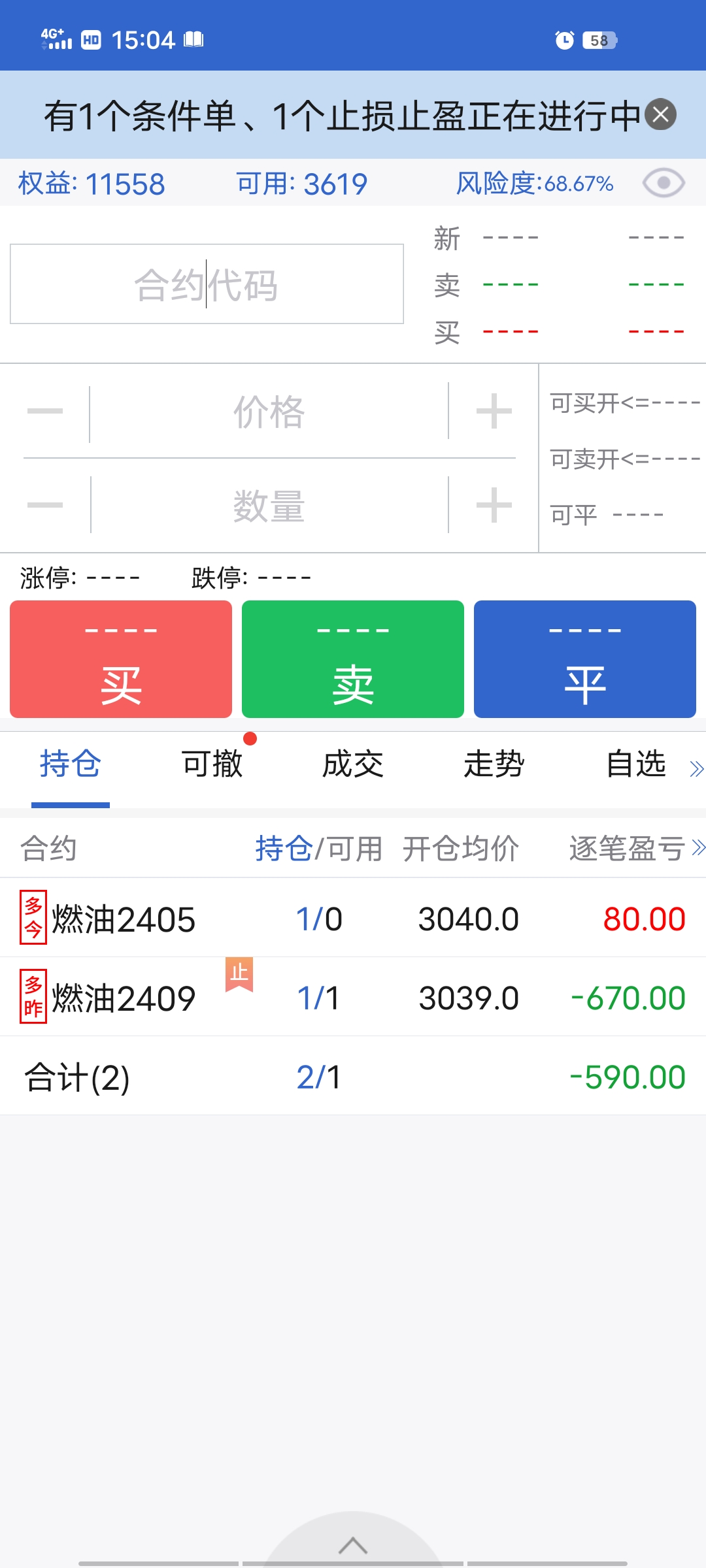
Task: Switch to the 走势 trend tab
Action: [x=494, y=764]
